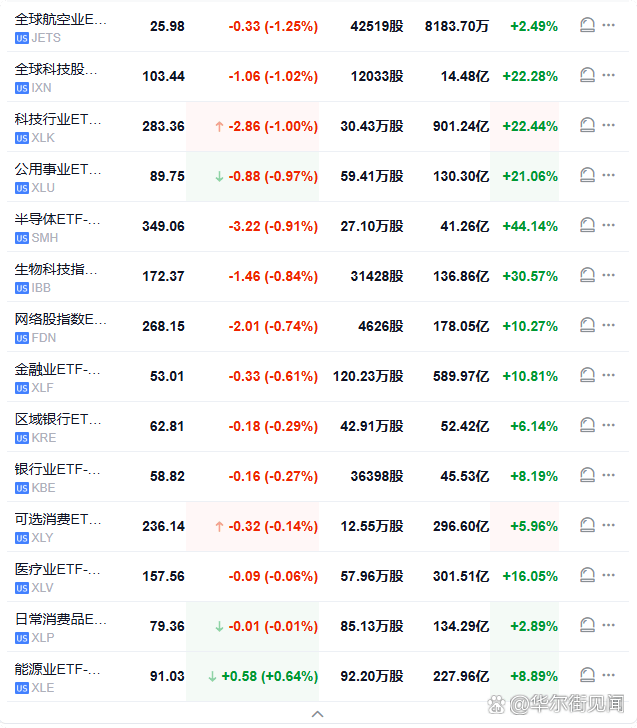Open the more options menu for XLK
The width and height of the screenshot is (637, 728).
[x=610, y=126]
